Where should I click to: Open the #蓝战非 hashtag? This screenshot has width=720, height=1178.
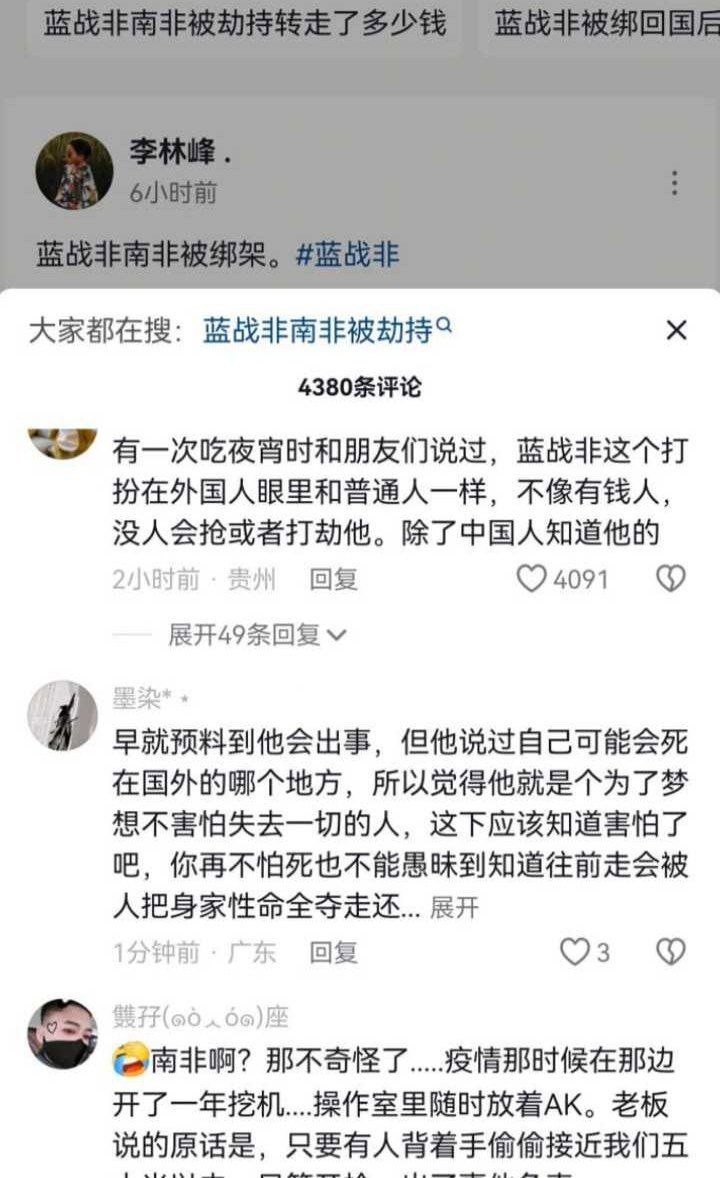pyautogui.click(x=348, y=255)
